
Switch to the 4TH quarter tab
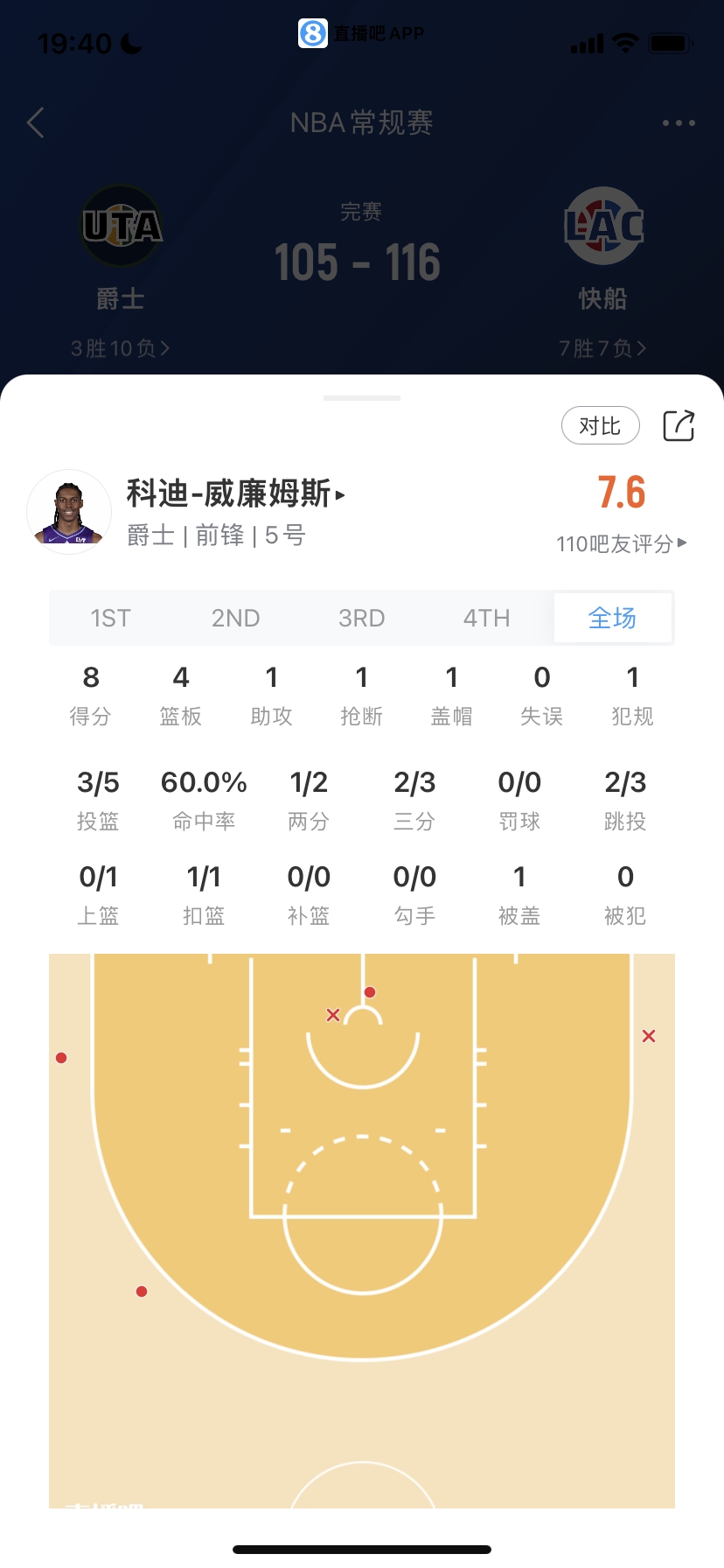pyautogui.click(x=486, y=619)
